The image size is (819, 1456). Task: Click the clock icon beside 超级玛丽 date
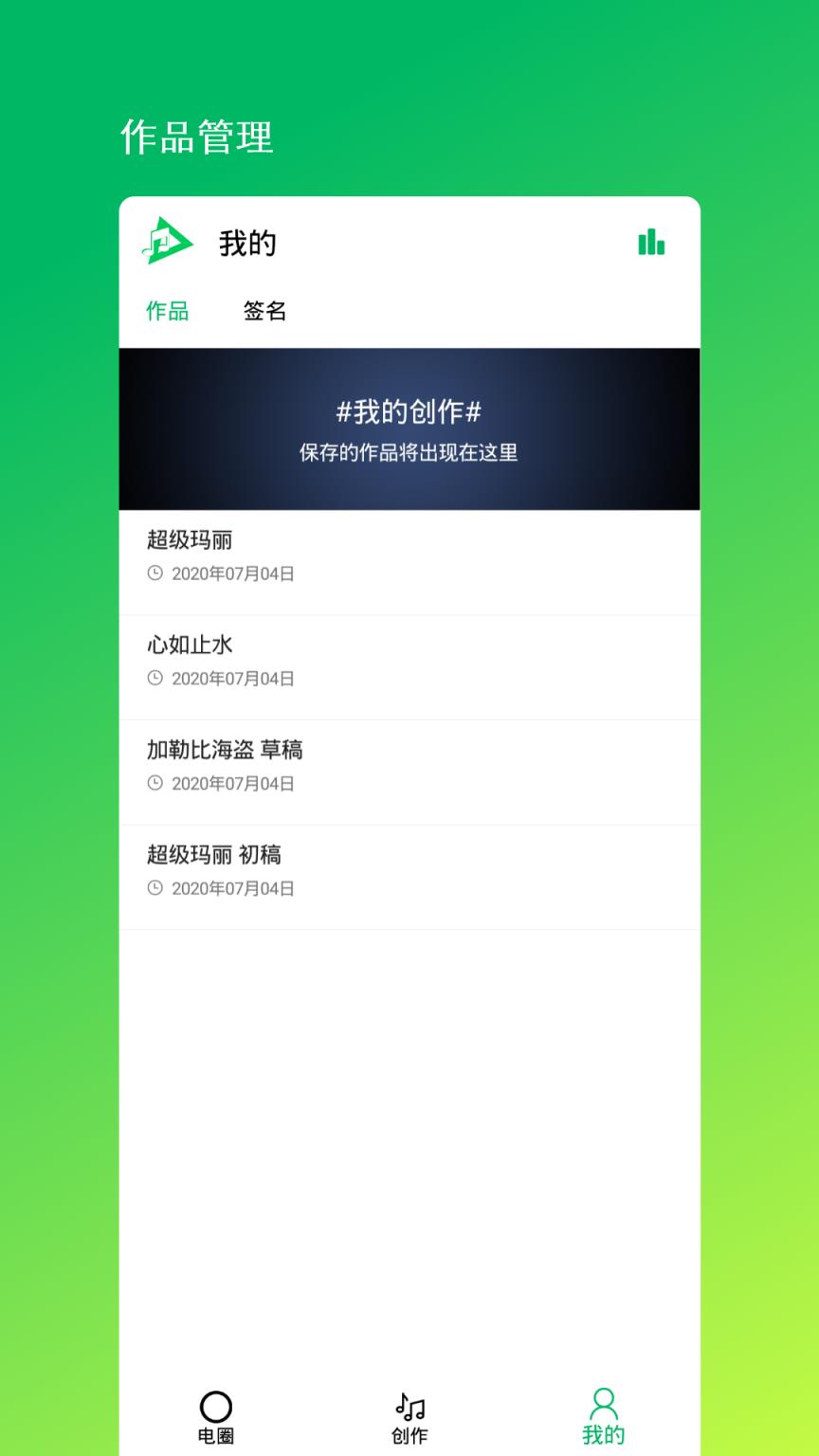point(155,573)
